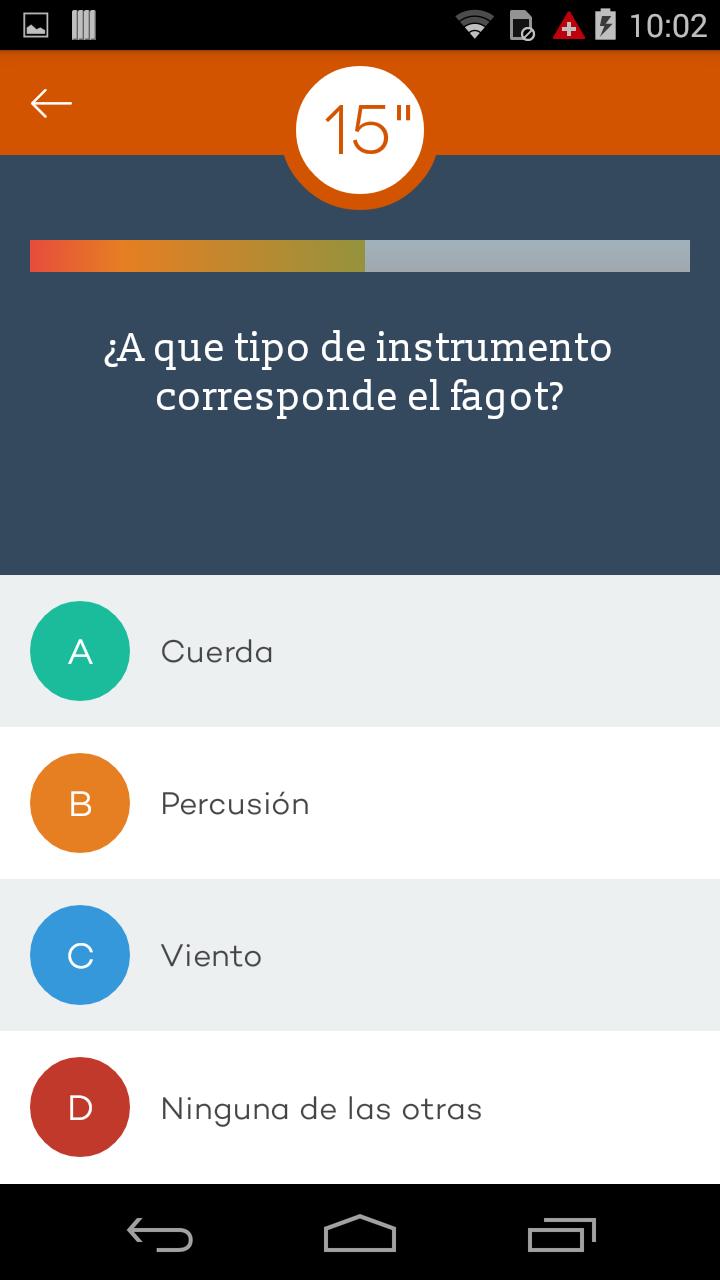720x1280 pixels.
Task: Open the recent apps view
Action: [x=561, y=1234]
